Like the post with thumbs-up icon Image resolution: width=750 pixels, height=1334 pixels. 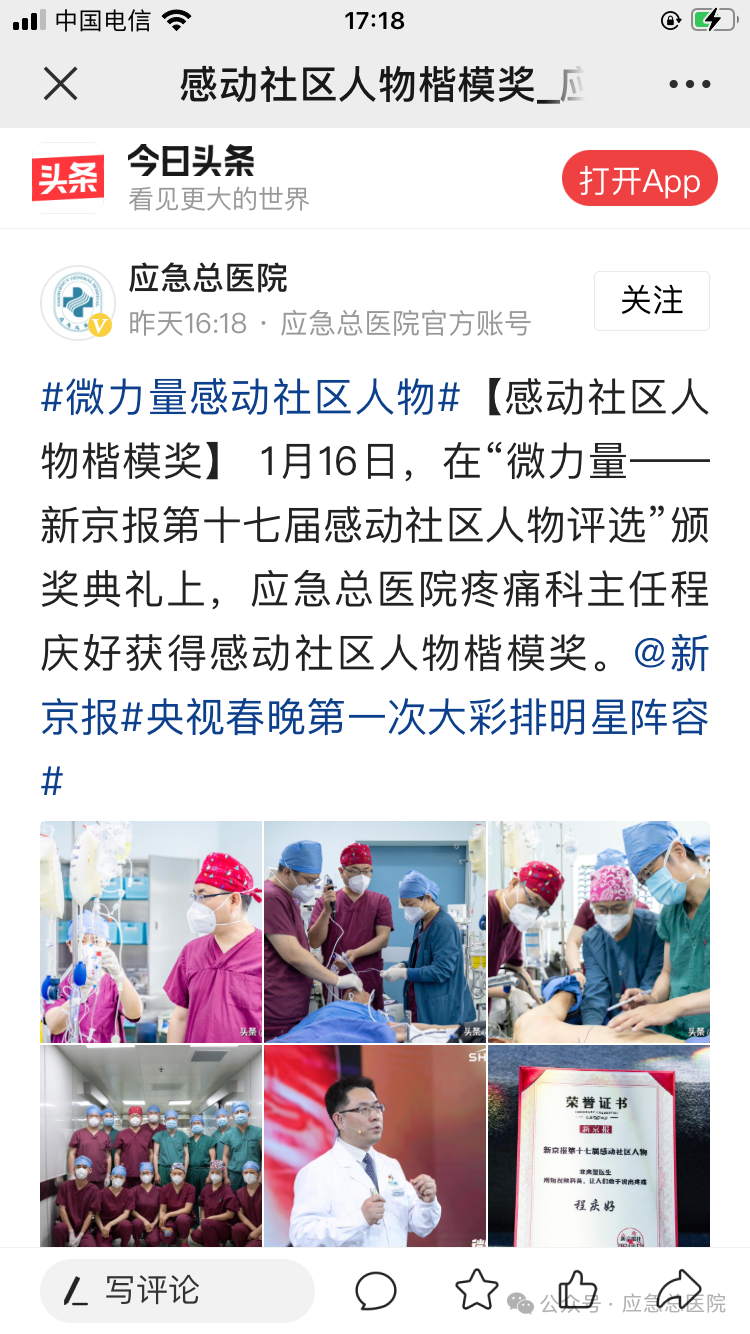[x=577, y=1290]
